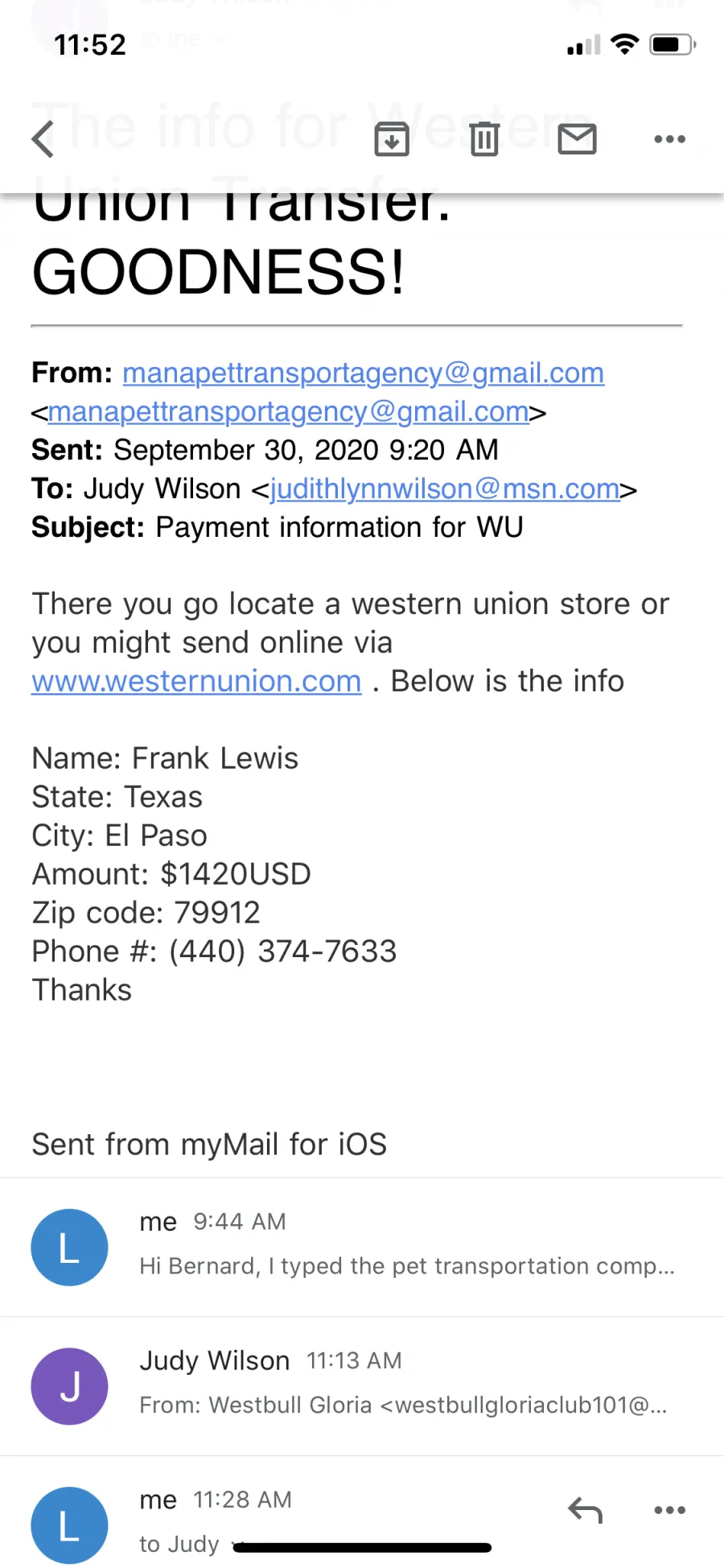Reply to the 11:28 AM message
724x1568 pixels.
coord(586,1510)
